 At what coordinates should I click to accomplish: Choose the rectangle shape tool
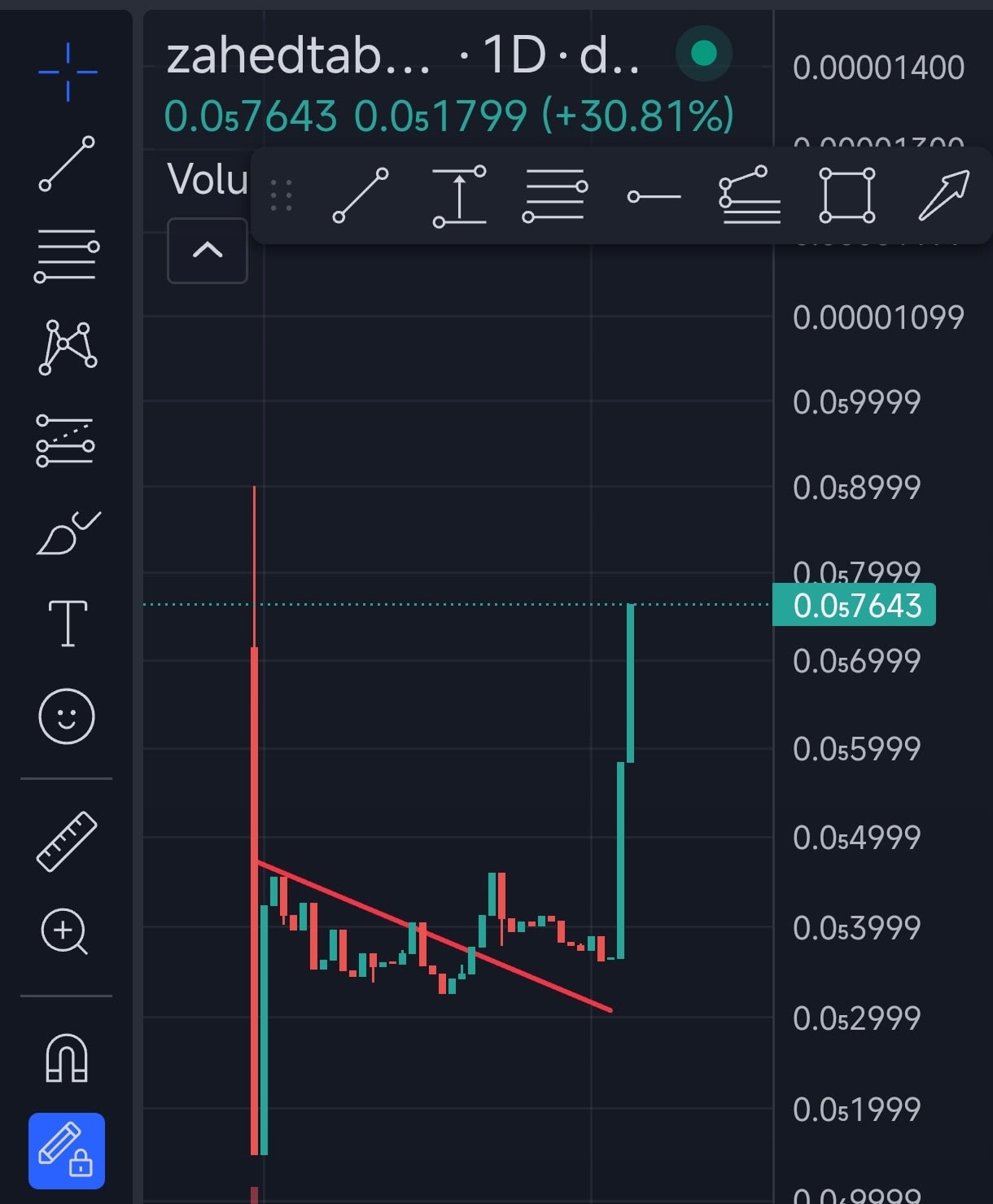(846, 195)
